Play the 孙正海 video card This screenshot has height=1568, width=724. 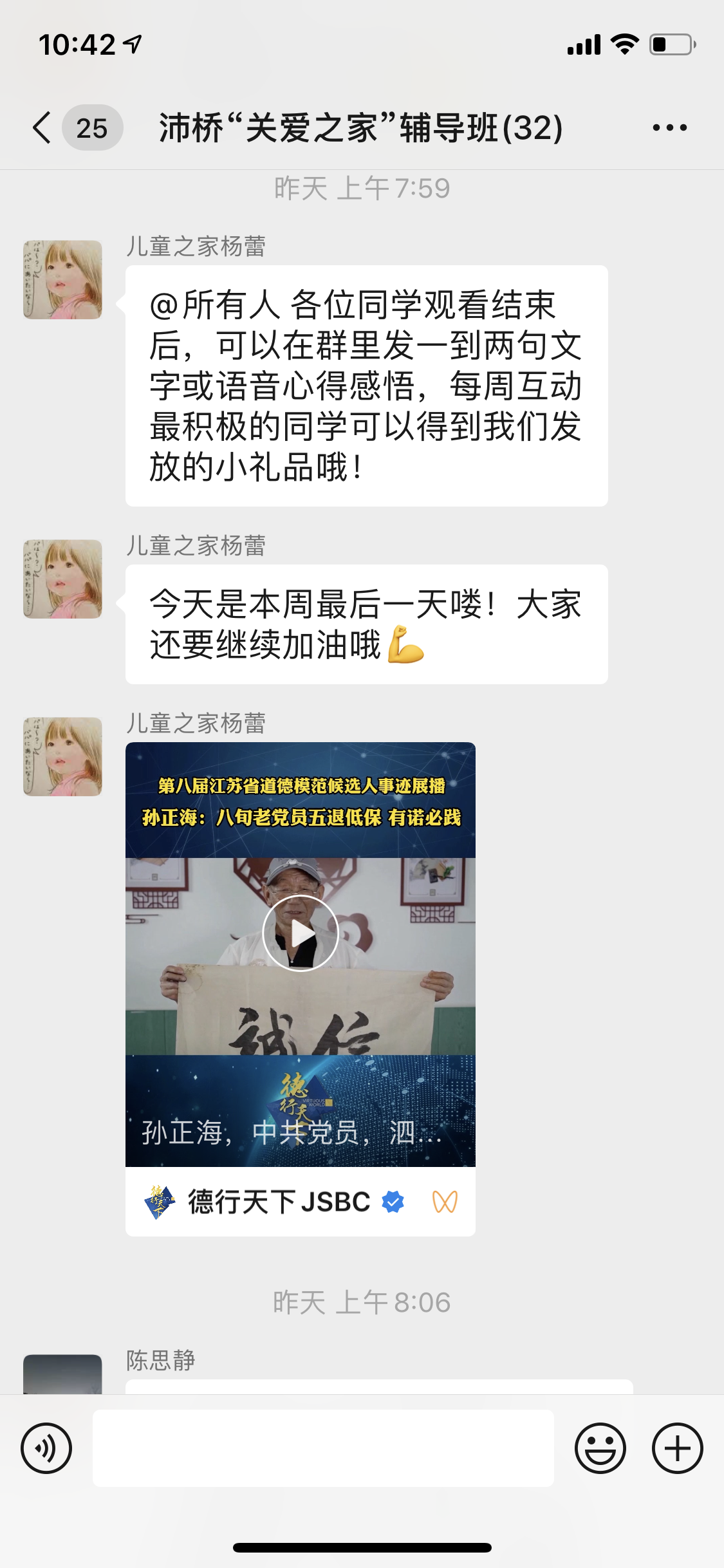point(301,933)
